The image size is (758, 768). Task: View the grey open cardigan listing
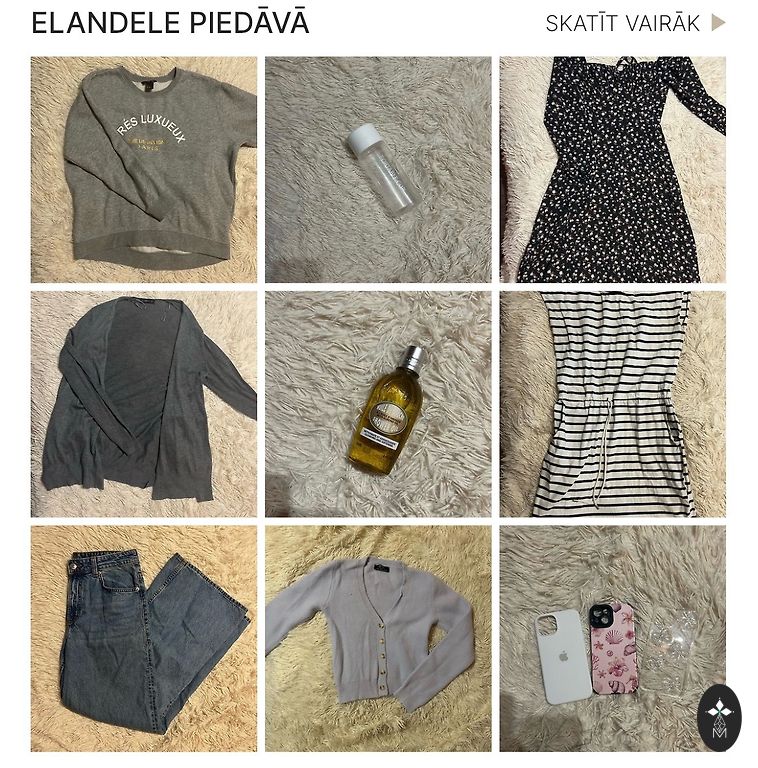click(x=144, y=403)
